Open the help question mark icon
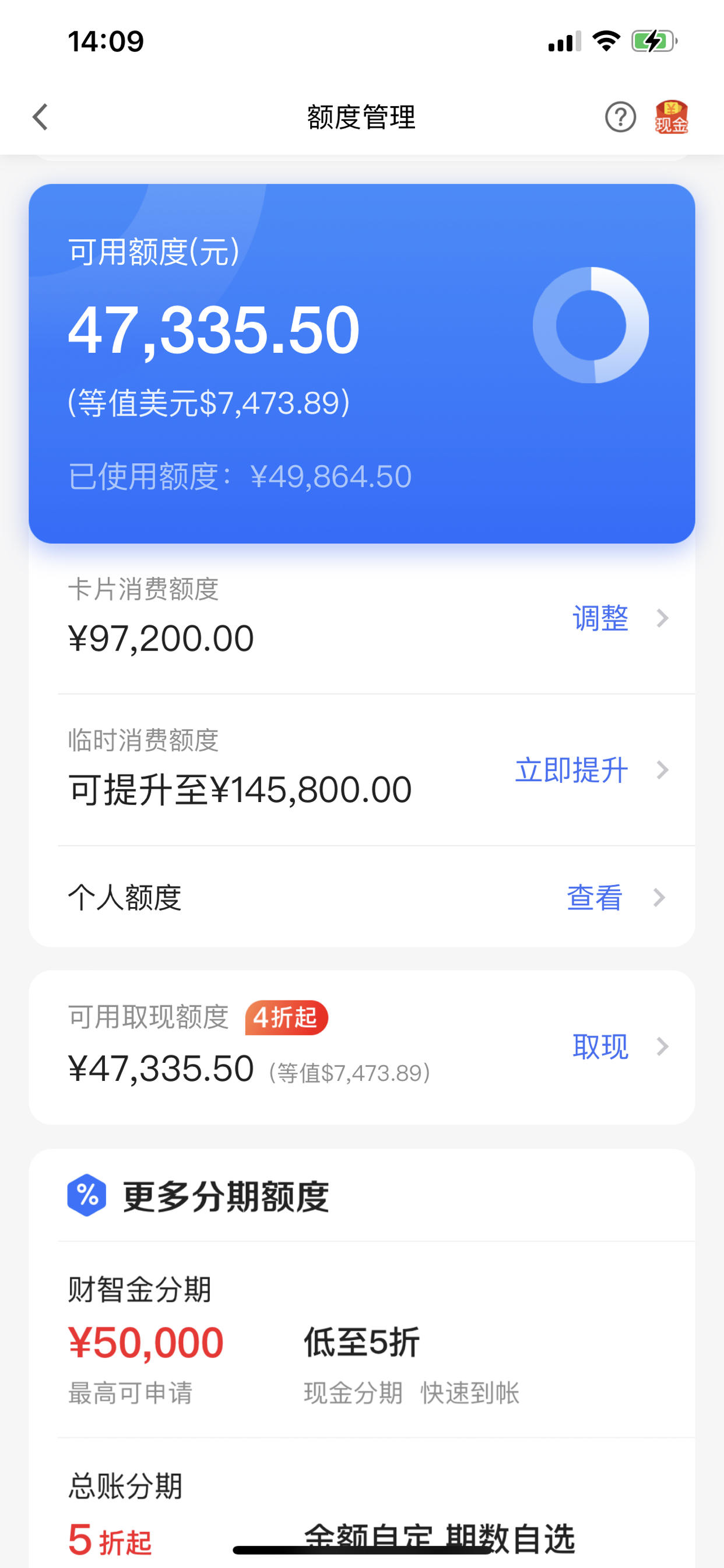 point(620,117)
